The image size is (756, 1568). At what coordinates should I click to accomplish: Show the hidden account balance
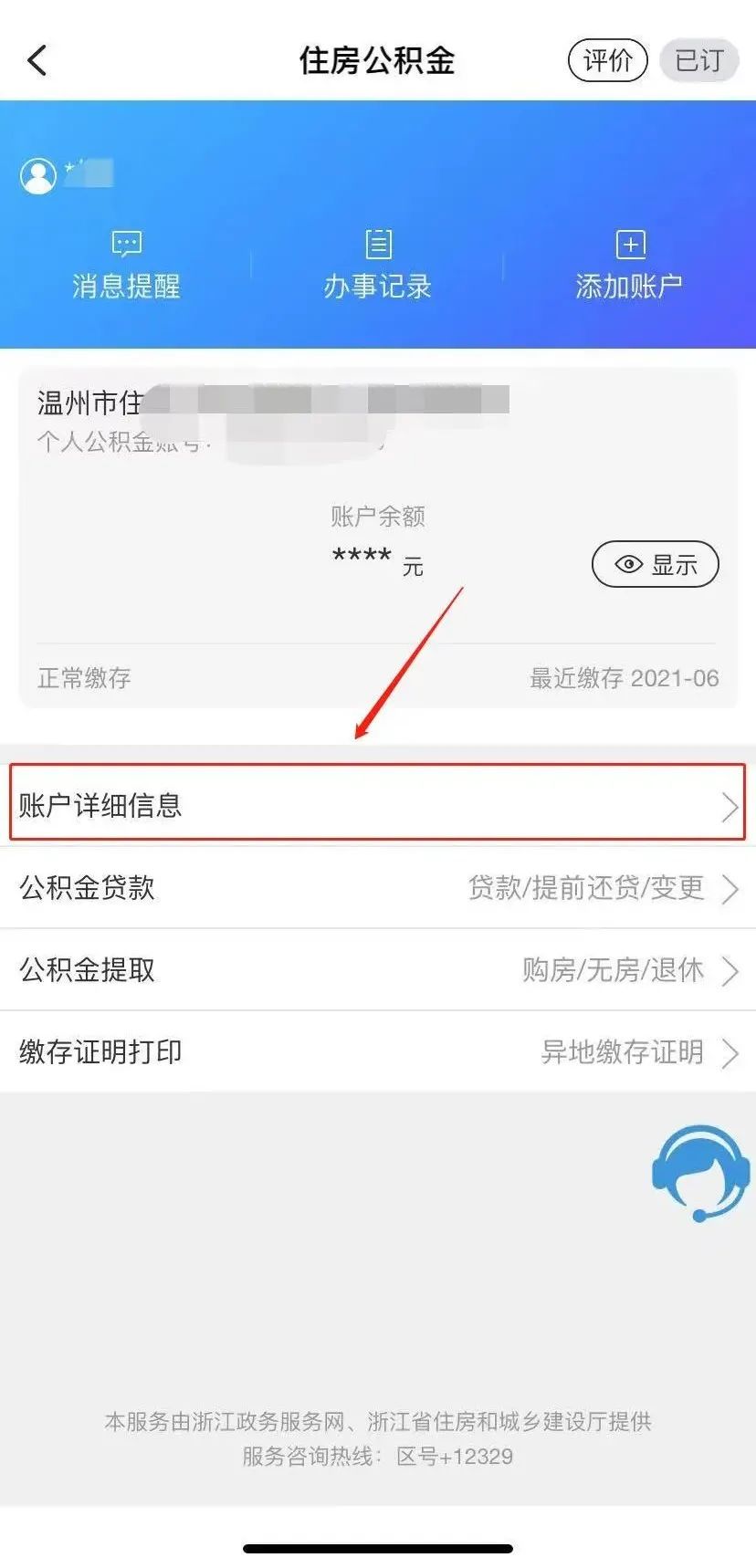pos(656,565)
